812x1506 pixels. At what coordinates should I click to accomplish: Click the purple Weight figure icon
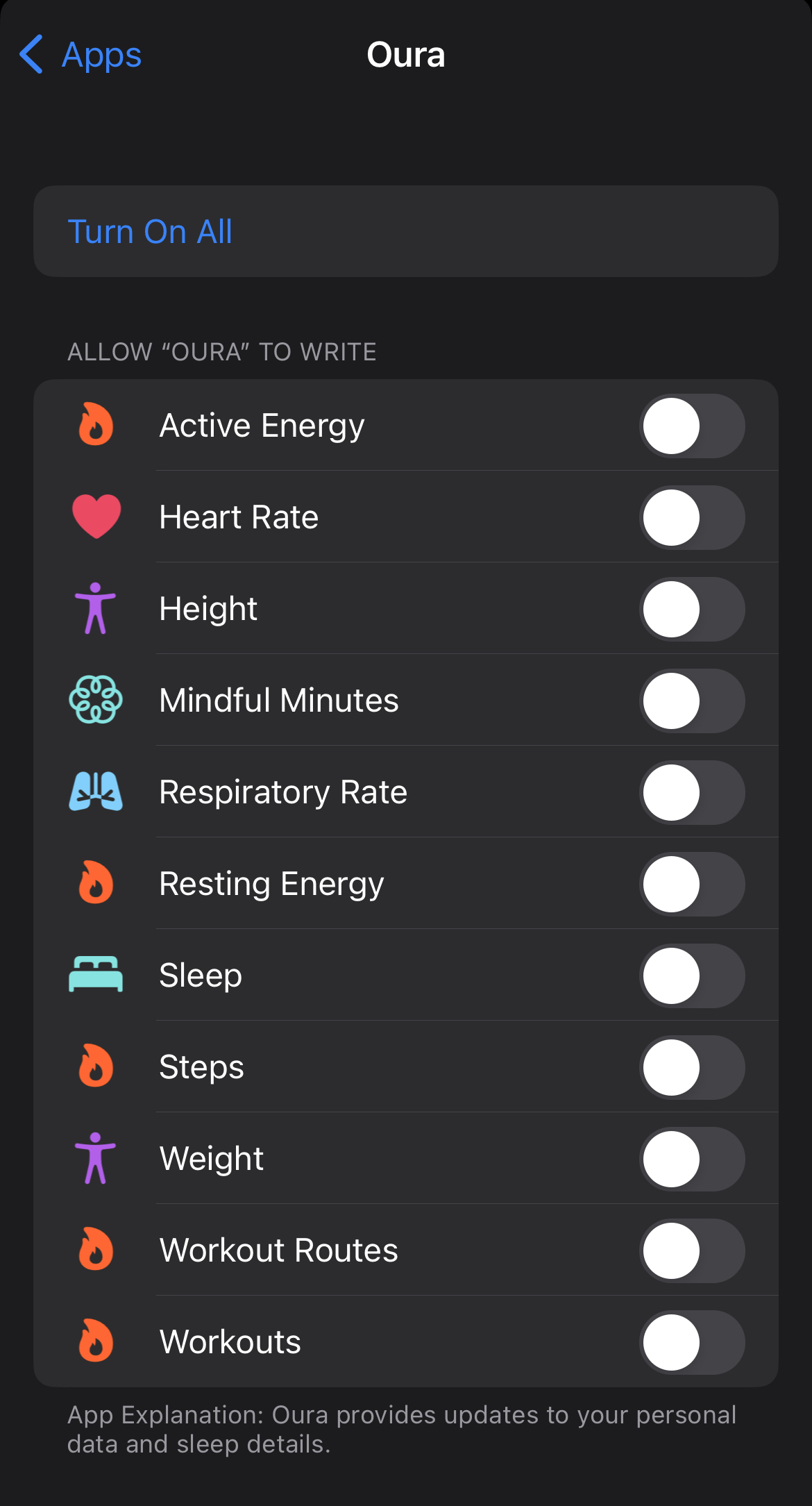pyautogui.click(x=96, y=1159)
